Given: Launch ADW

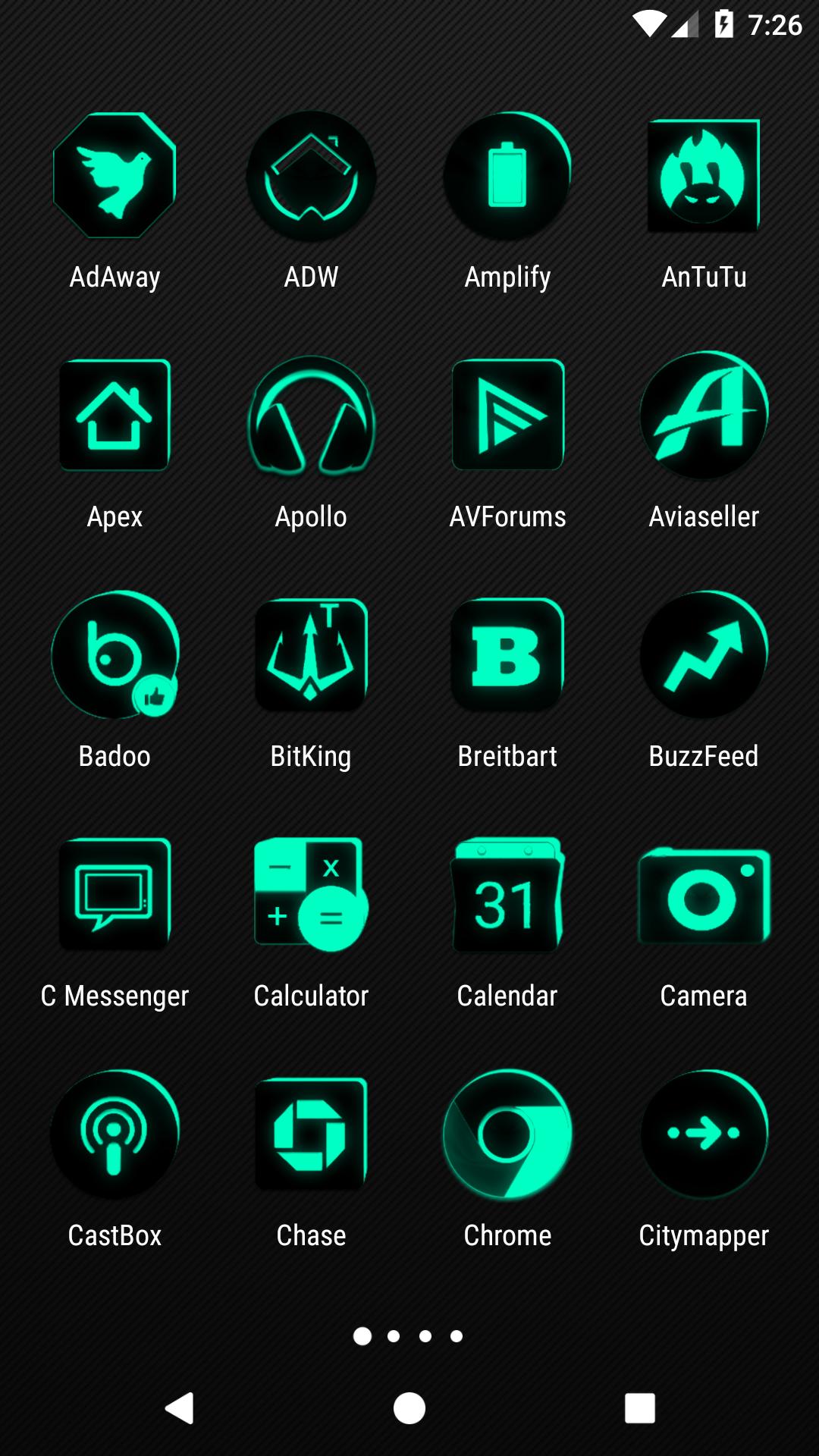Looking at the screenshot, I should click(311, 176).
